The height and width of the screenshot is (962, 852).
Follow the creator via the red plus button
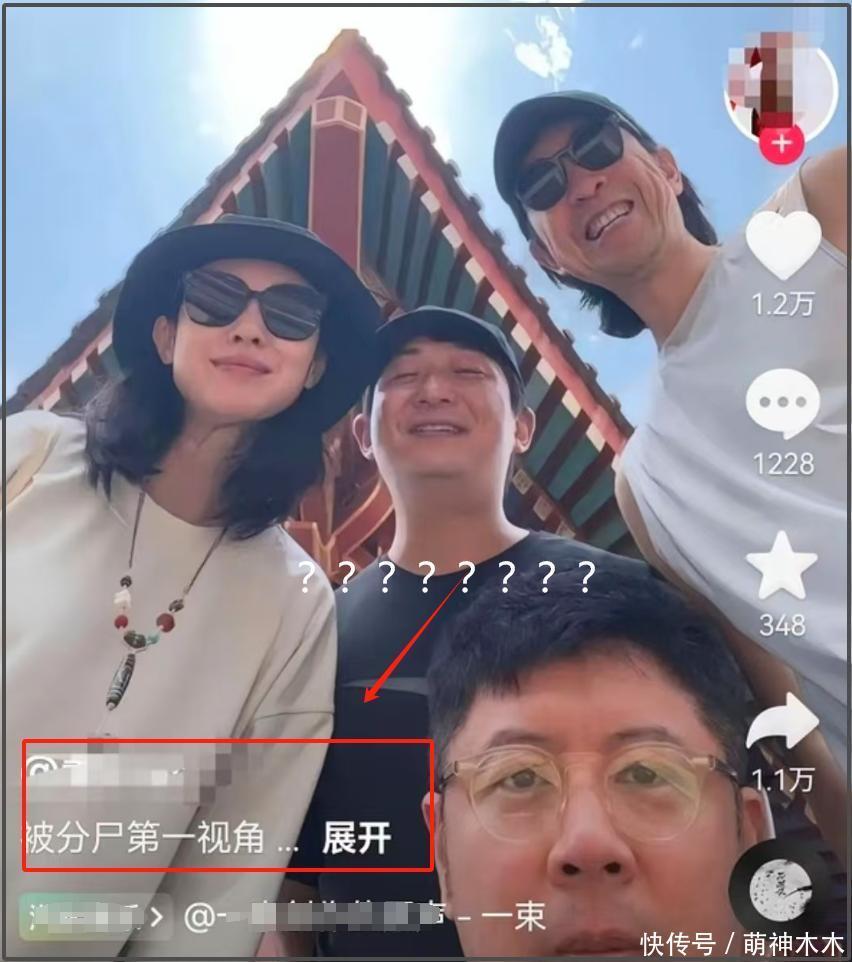781,144
